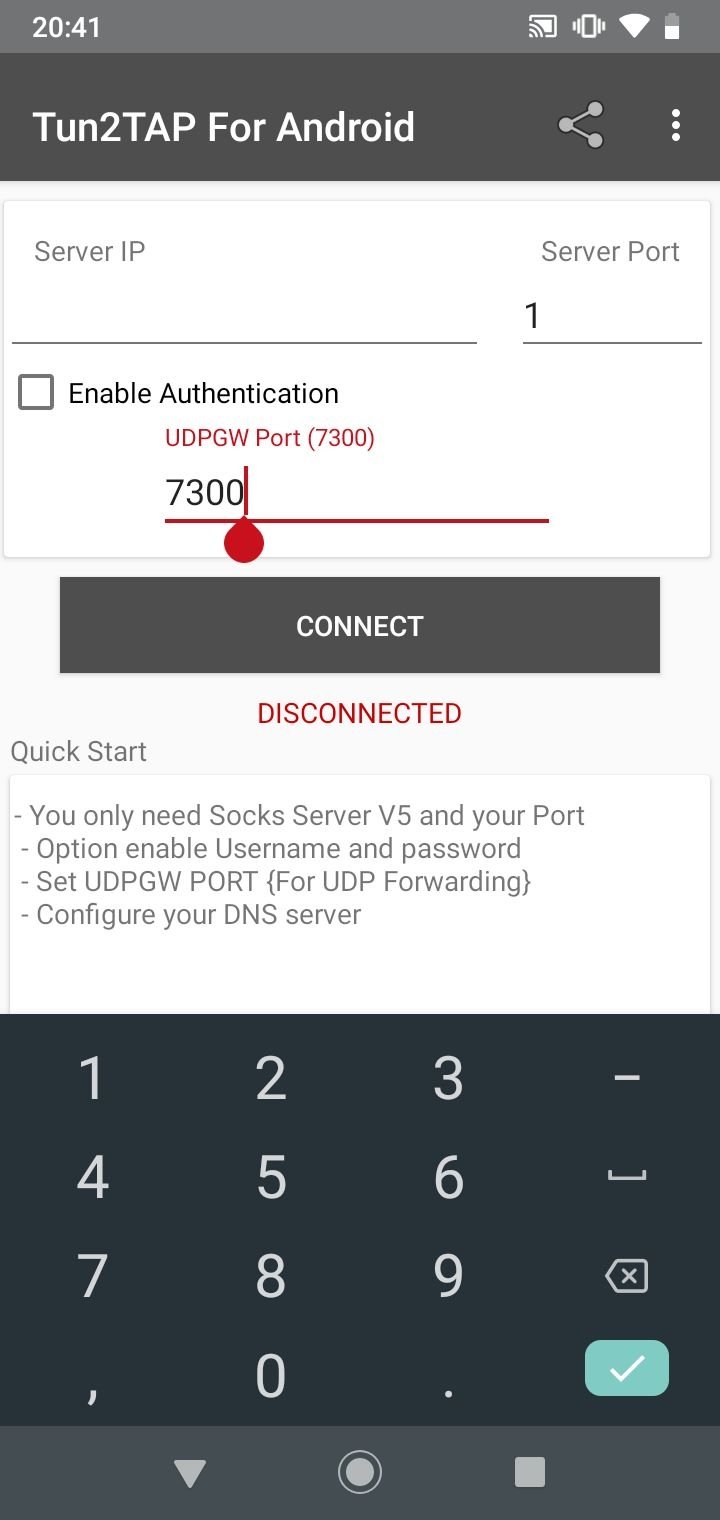Edit the Server Port field
Viewport: 720px width, 1520px height.
(612, 317)
